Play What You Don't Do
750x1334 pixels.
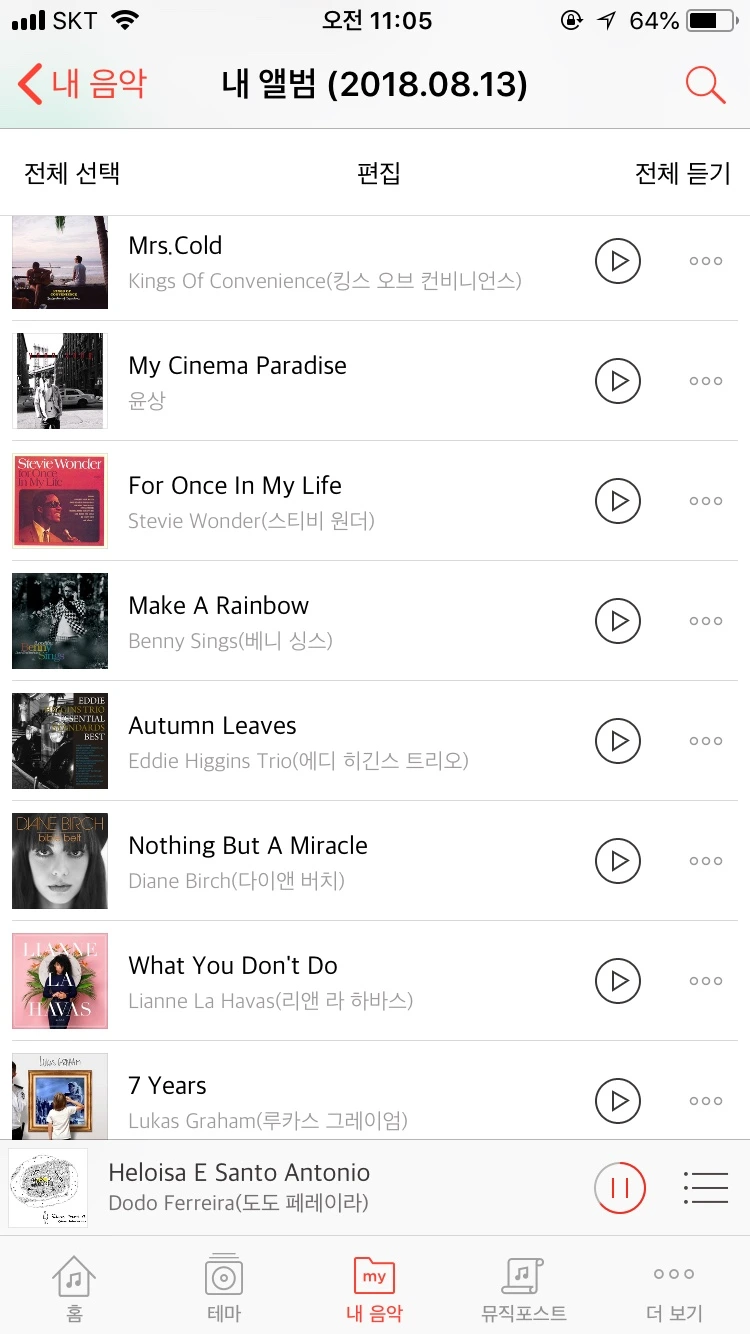618,981
